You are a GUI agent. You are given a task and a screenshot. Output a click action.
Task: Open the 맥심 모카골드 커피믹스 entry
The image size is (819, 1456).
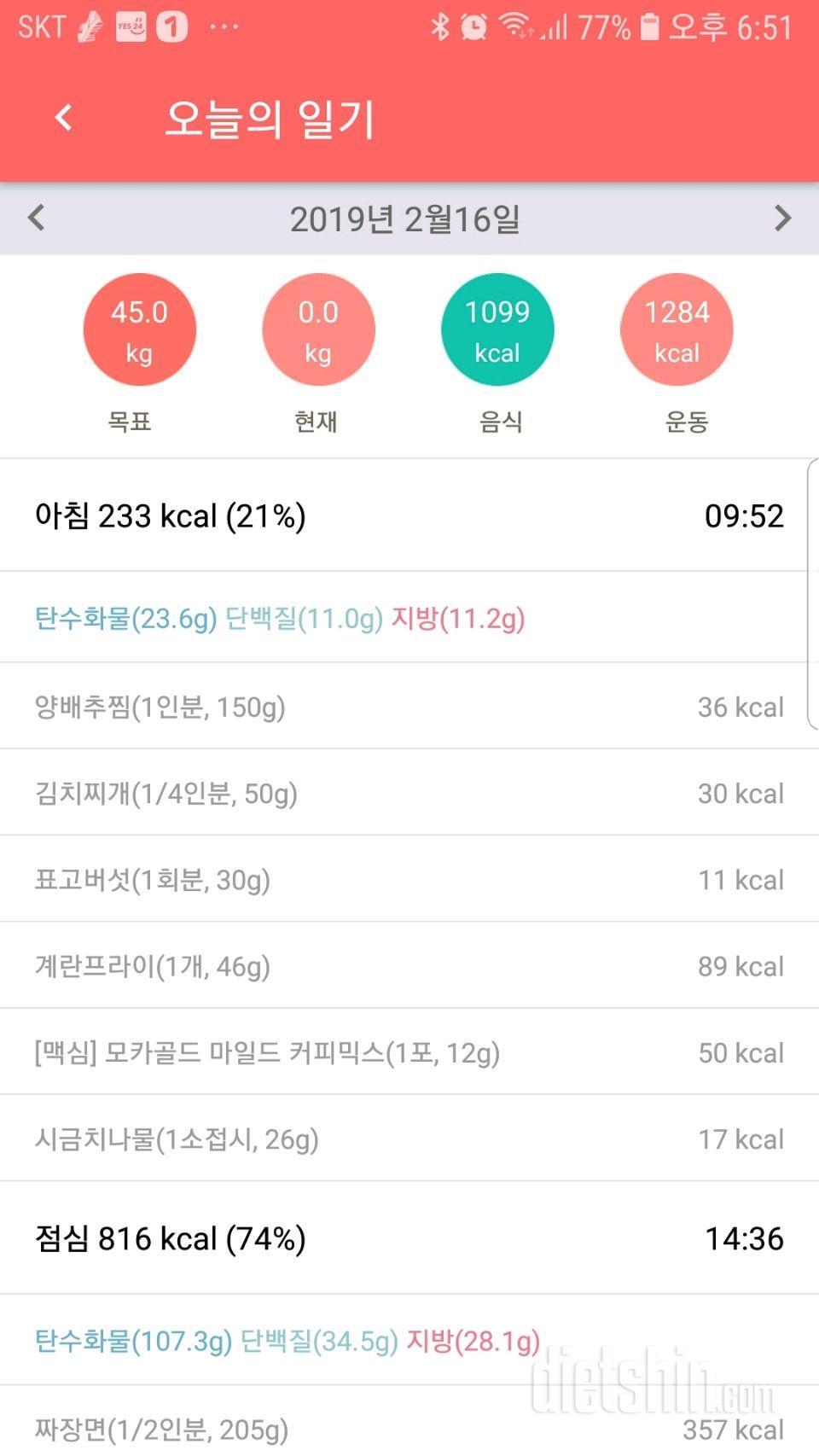pyautogui.click(x=409, y=1052)
